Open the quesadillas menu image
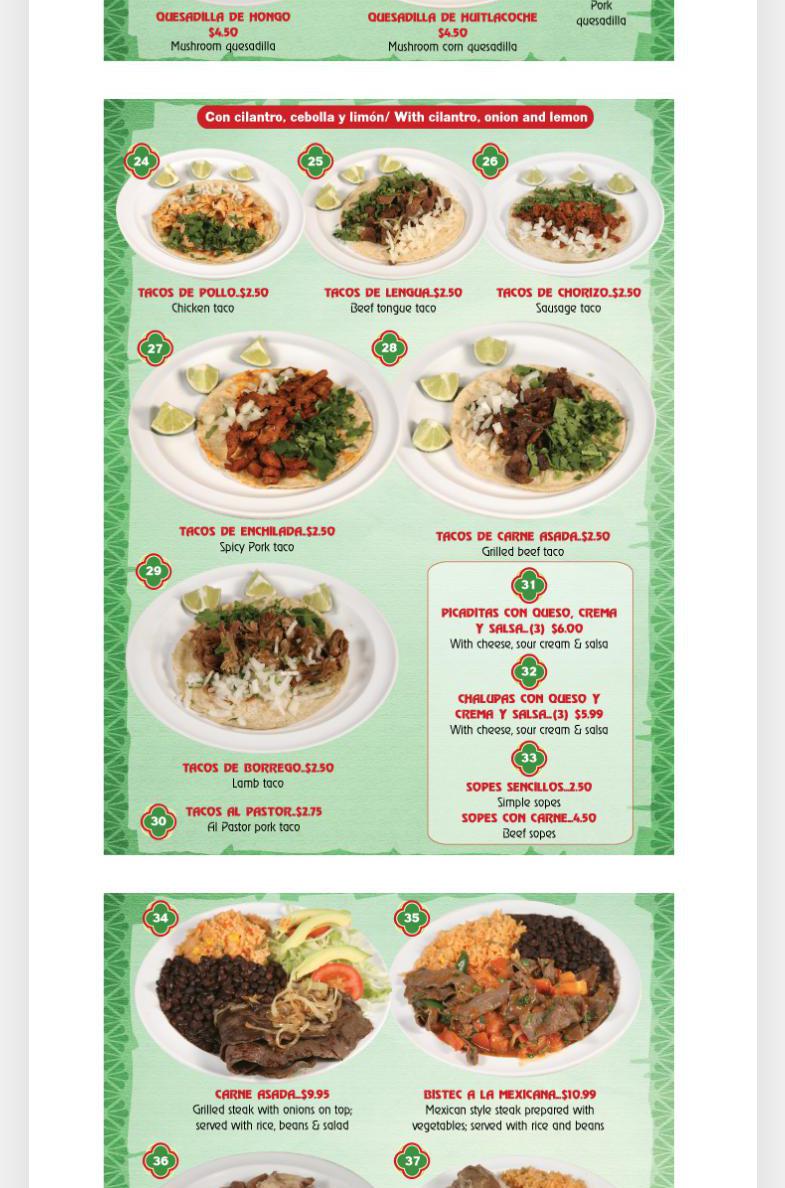Screen dimensions: 785x1188 click(388, 30)
